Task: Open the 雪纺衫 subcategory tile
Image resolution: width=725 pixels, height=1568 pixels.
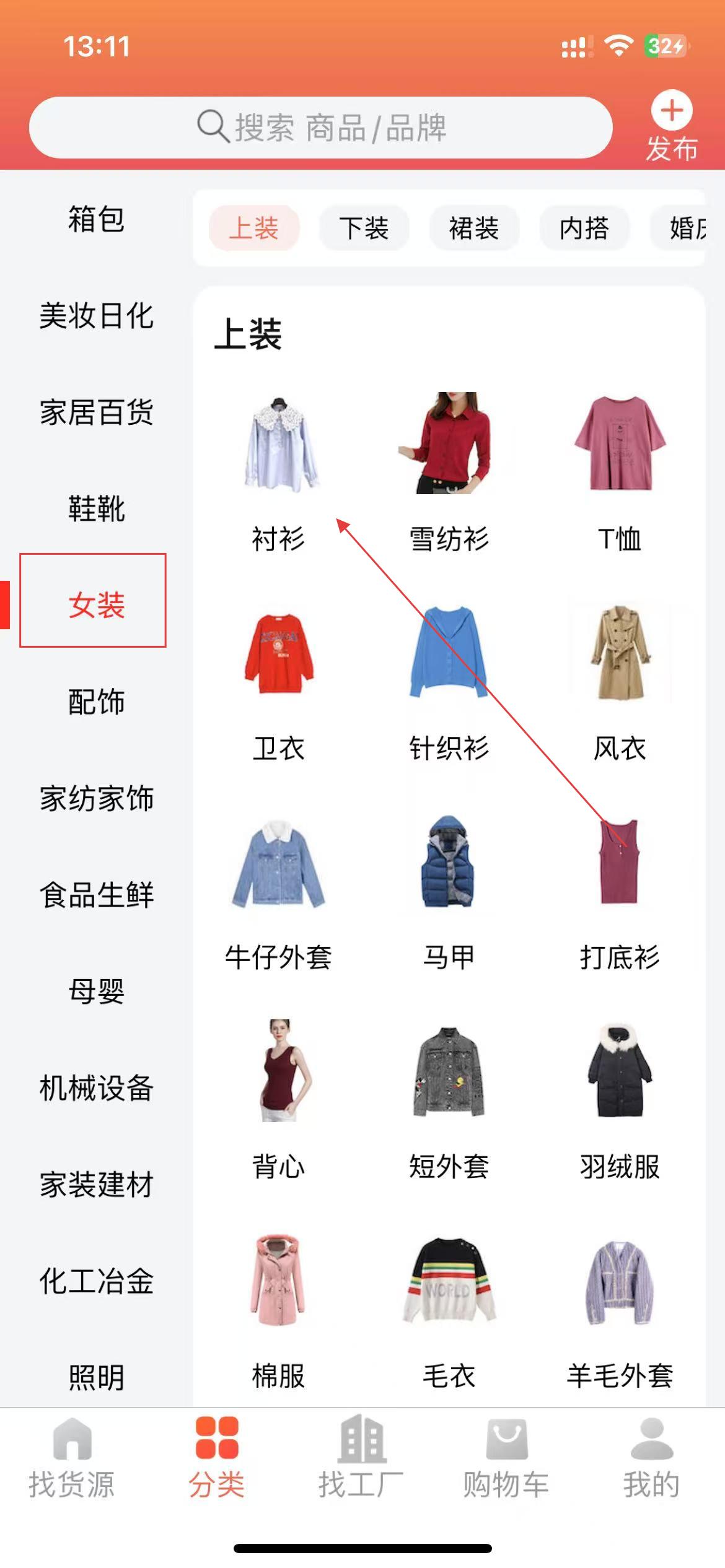Action: [449, 471]
